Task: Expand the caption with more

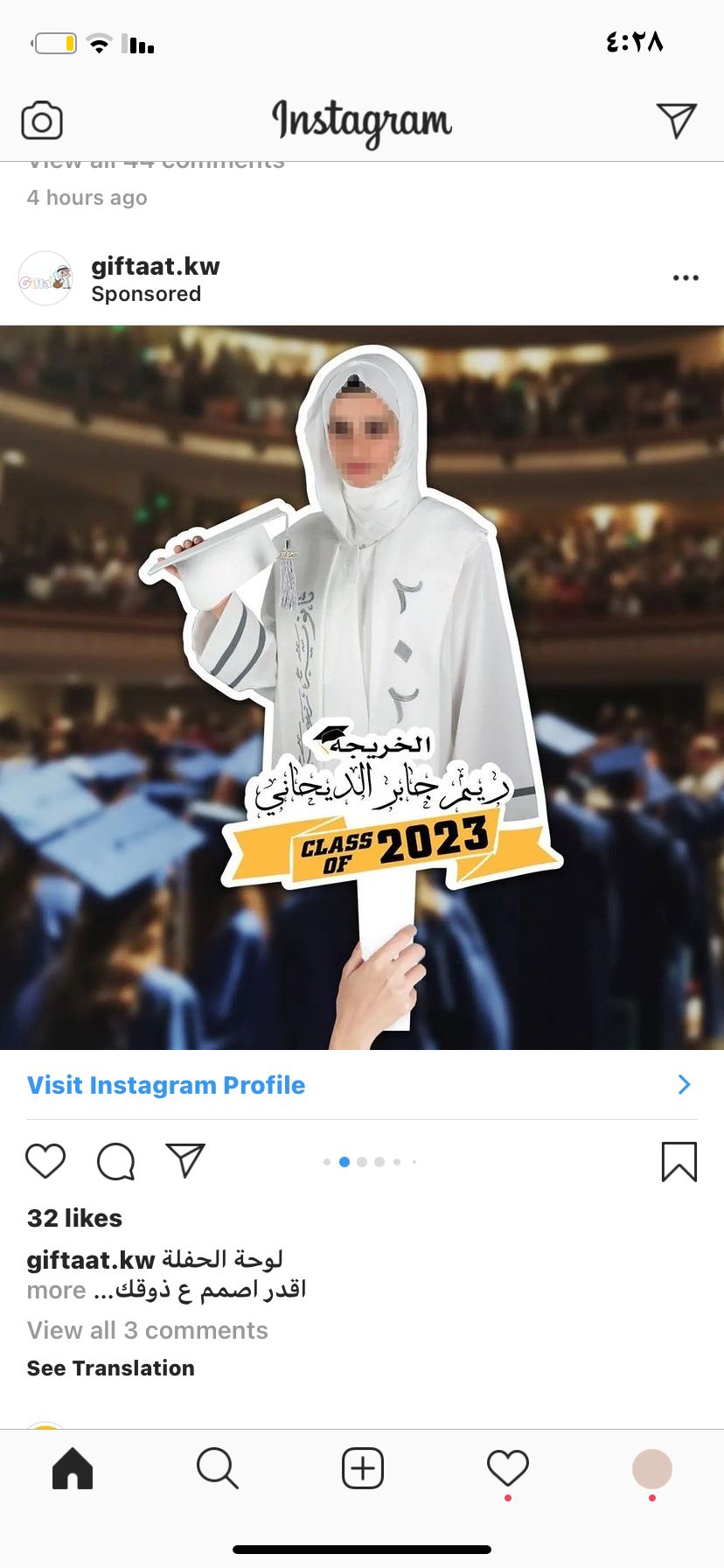Action: coord(56,1290)
